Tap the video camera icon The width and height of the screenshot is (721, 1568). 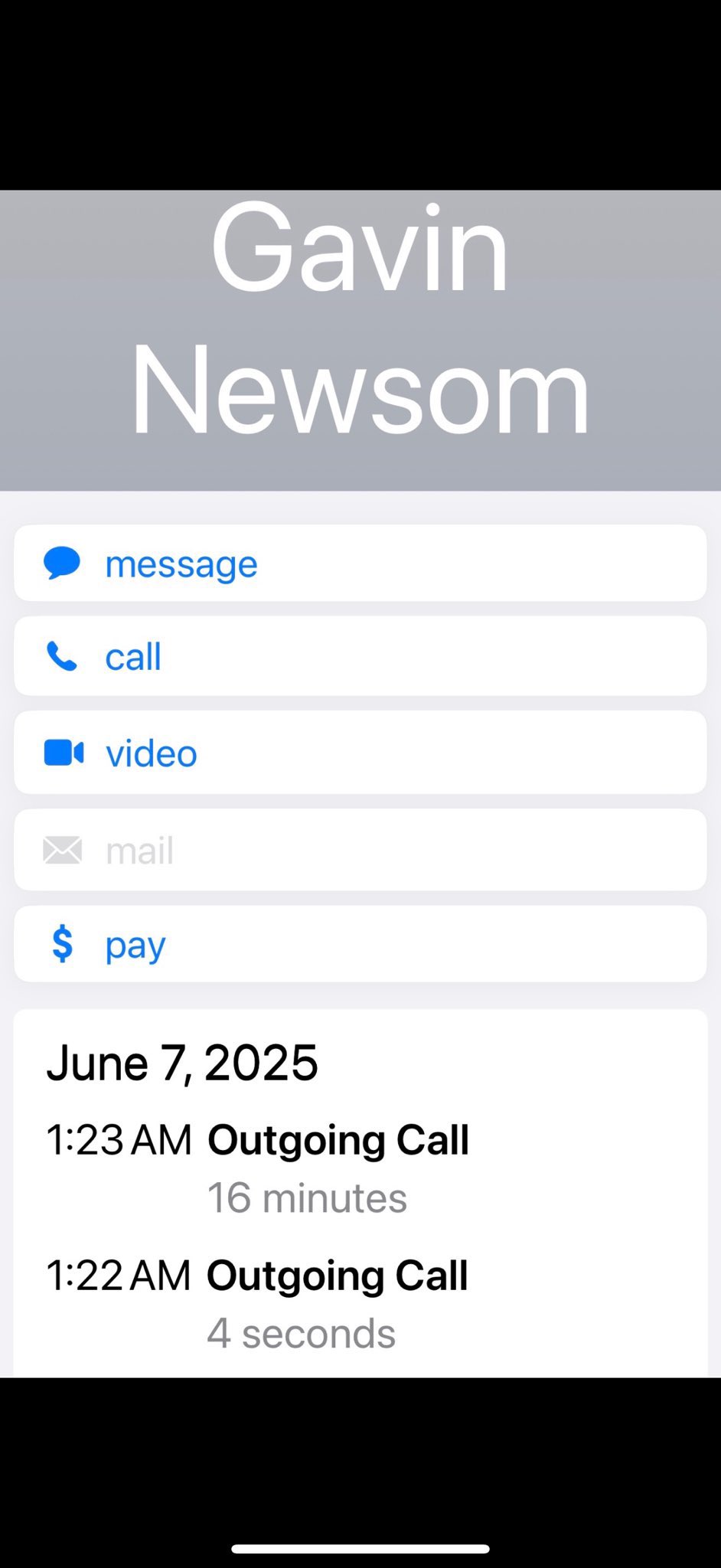click(x=64, y=752)
